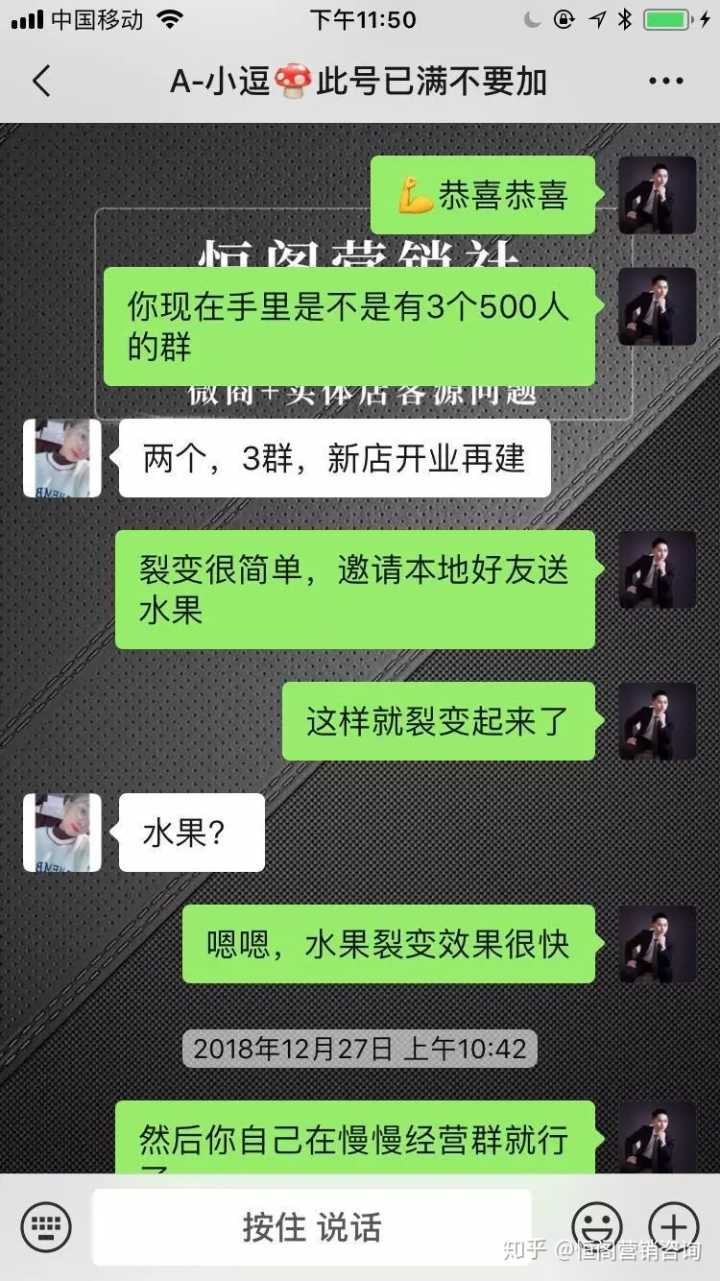Viewport: 720px width, 1281px height.
Task: Go back from the chat
Action: coord(41,81)
